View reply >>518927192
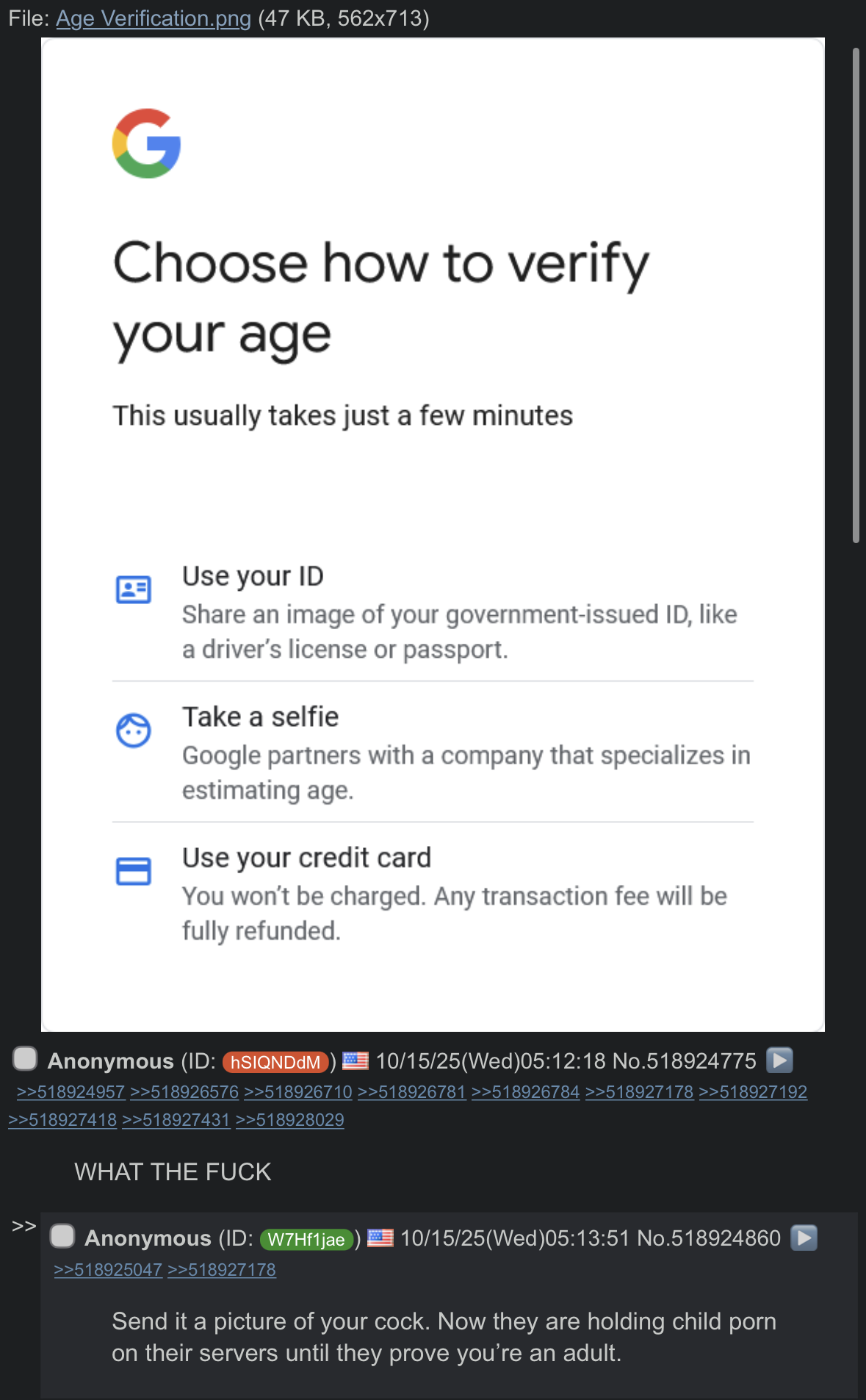 (x=753, y=1092)
